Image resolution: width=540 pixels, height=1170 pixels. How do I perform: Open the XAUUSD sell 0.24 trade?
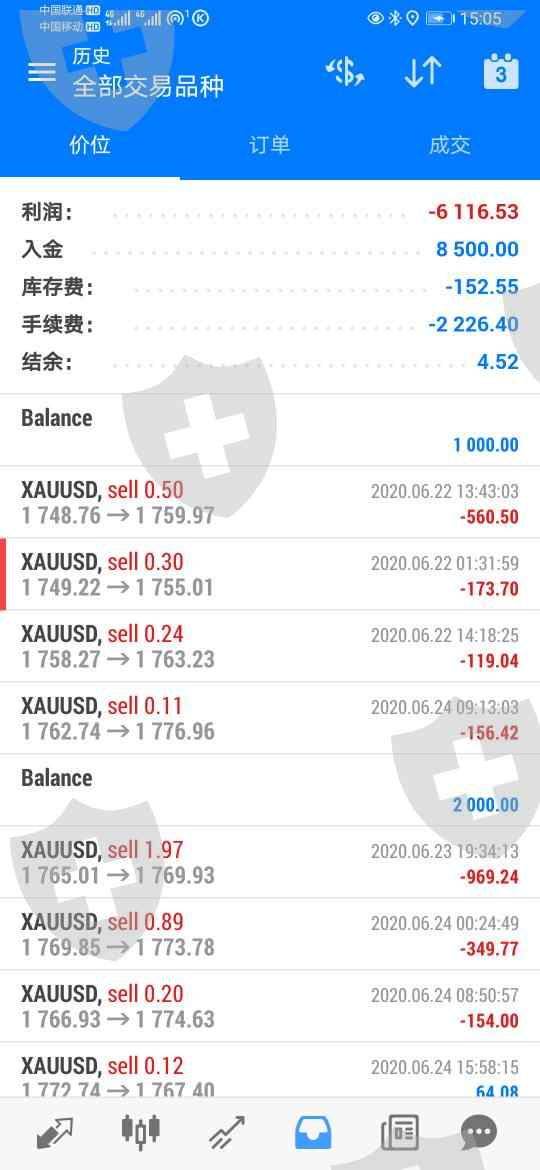[x=270, y=646]
